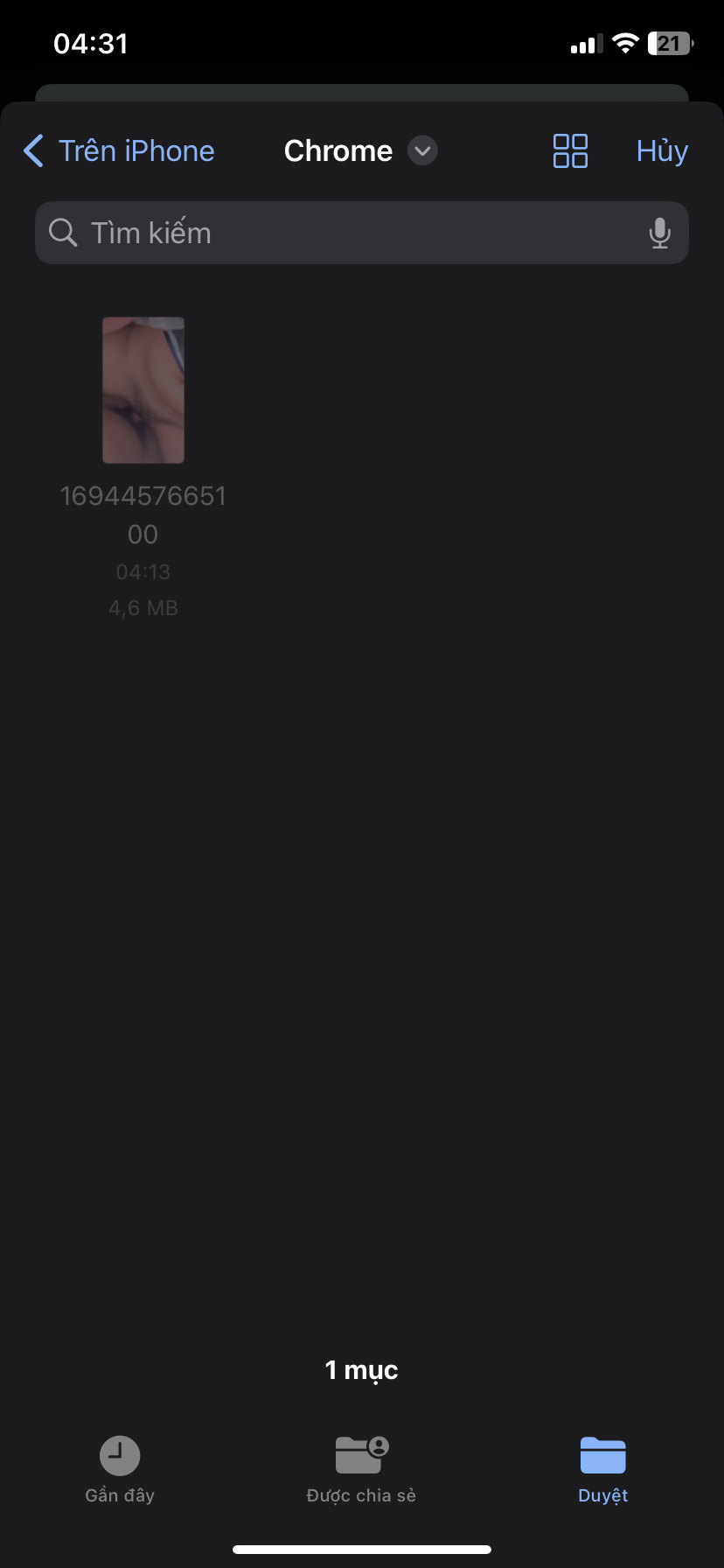Switch to the Gần đây tab
This screenshot has height=1568, width=724.
point(120,1470)
